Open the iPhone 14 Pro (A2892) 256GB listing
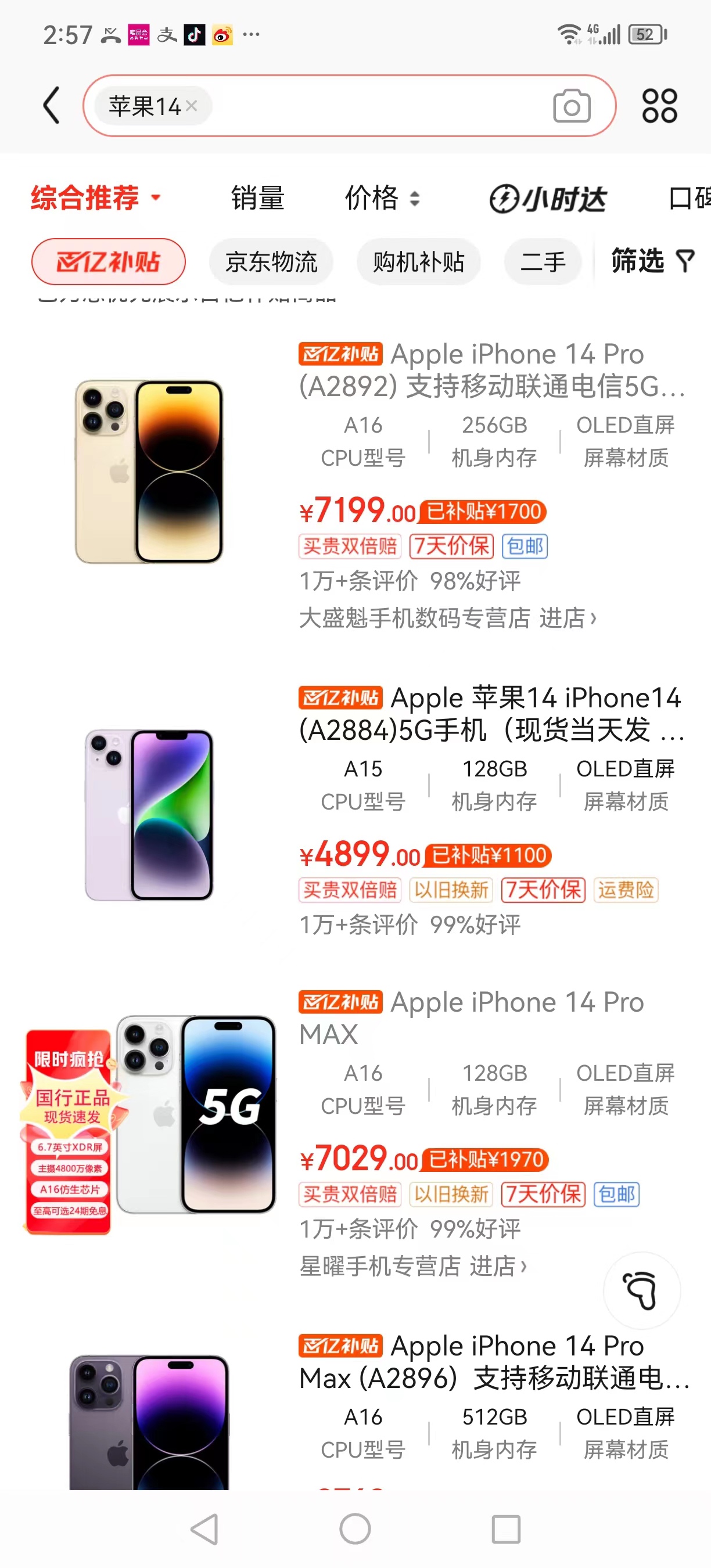This screenshot has width=711, height=1568. (491, 371)
